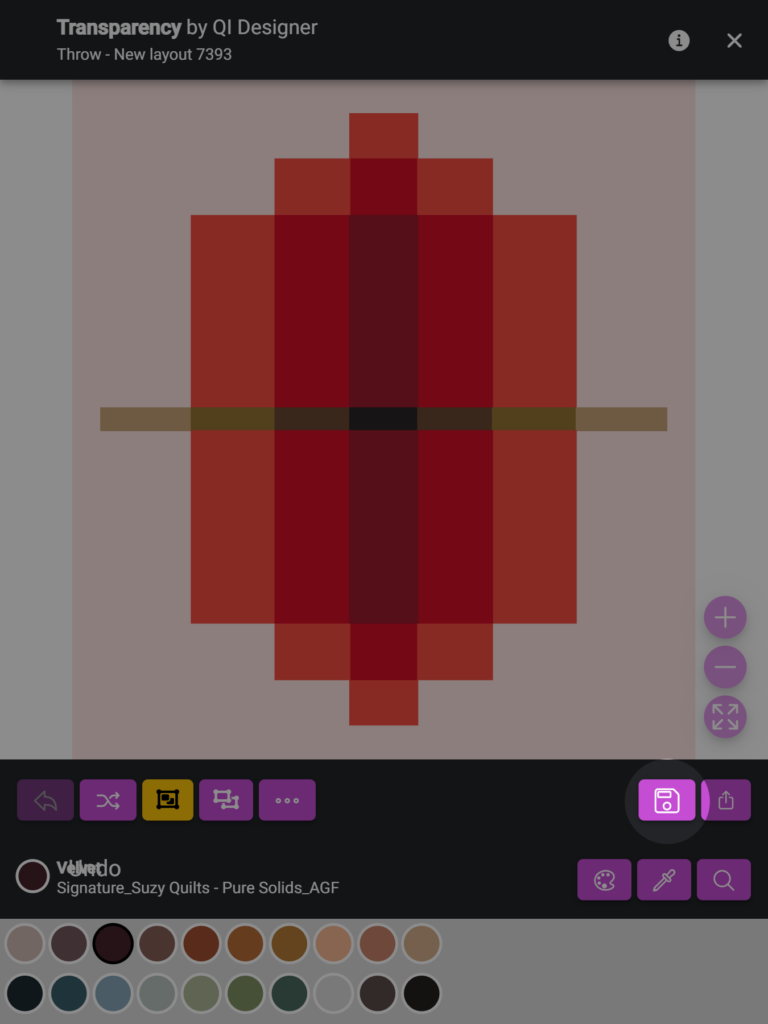
Task: Zoom in on the quilt
Action: pos(725,618)
